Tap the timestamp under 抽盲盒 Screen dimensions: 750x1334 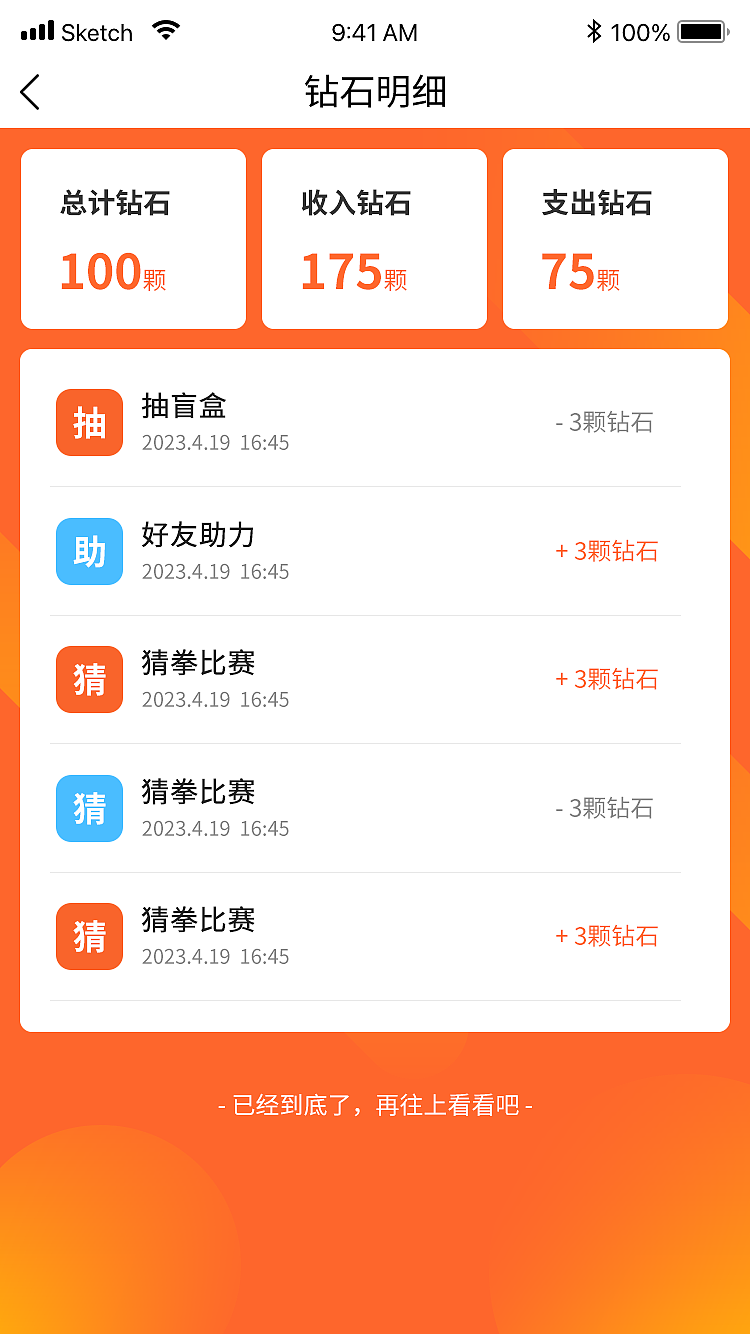click(214, 443)
